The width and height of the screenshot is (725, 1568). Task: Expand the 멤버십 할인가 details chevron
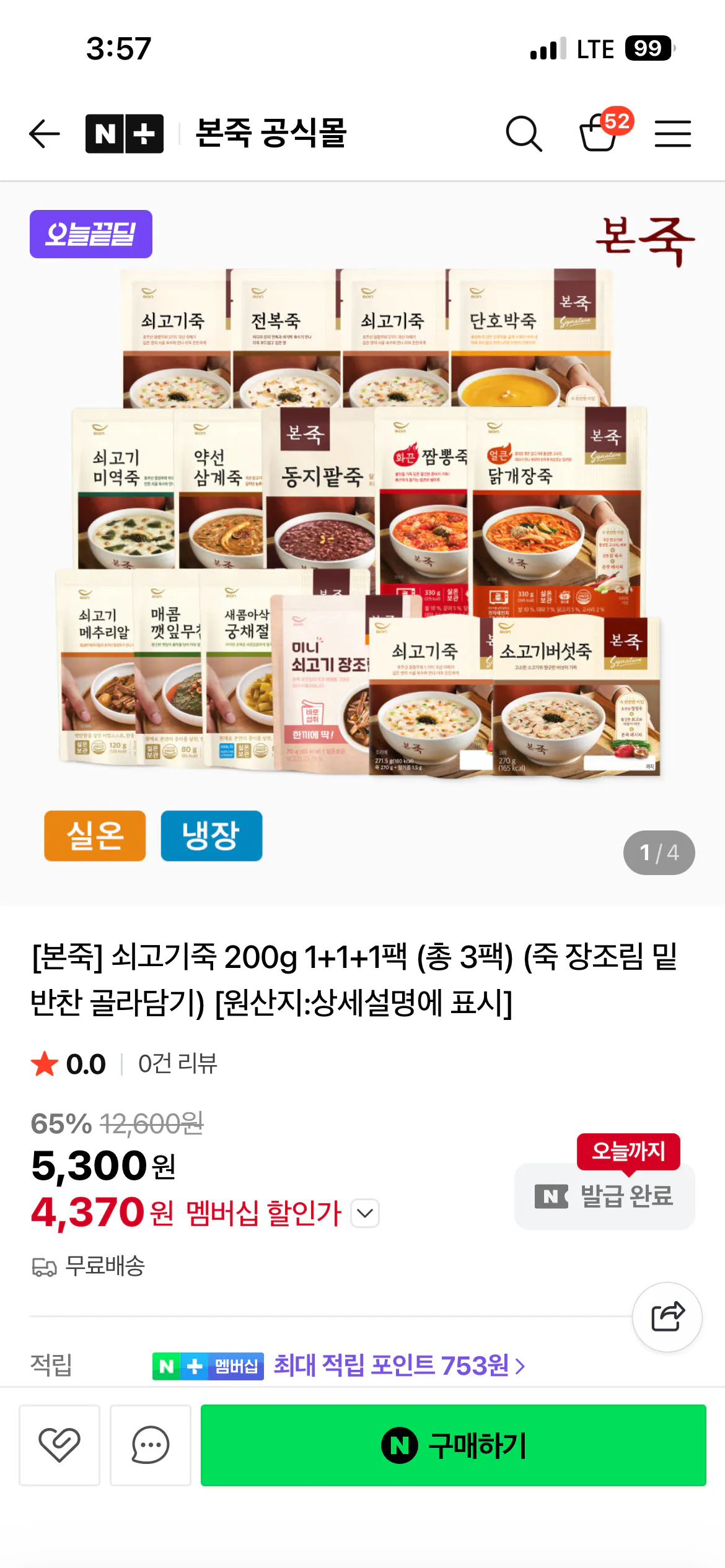coord(366,1213)
